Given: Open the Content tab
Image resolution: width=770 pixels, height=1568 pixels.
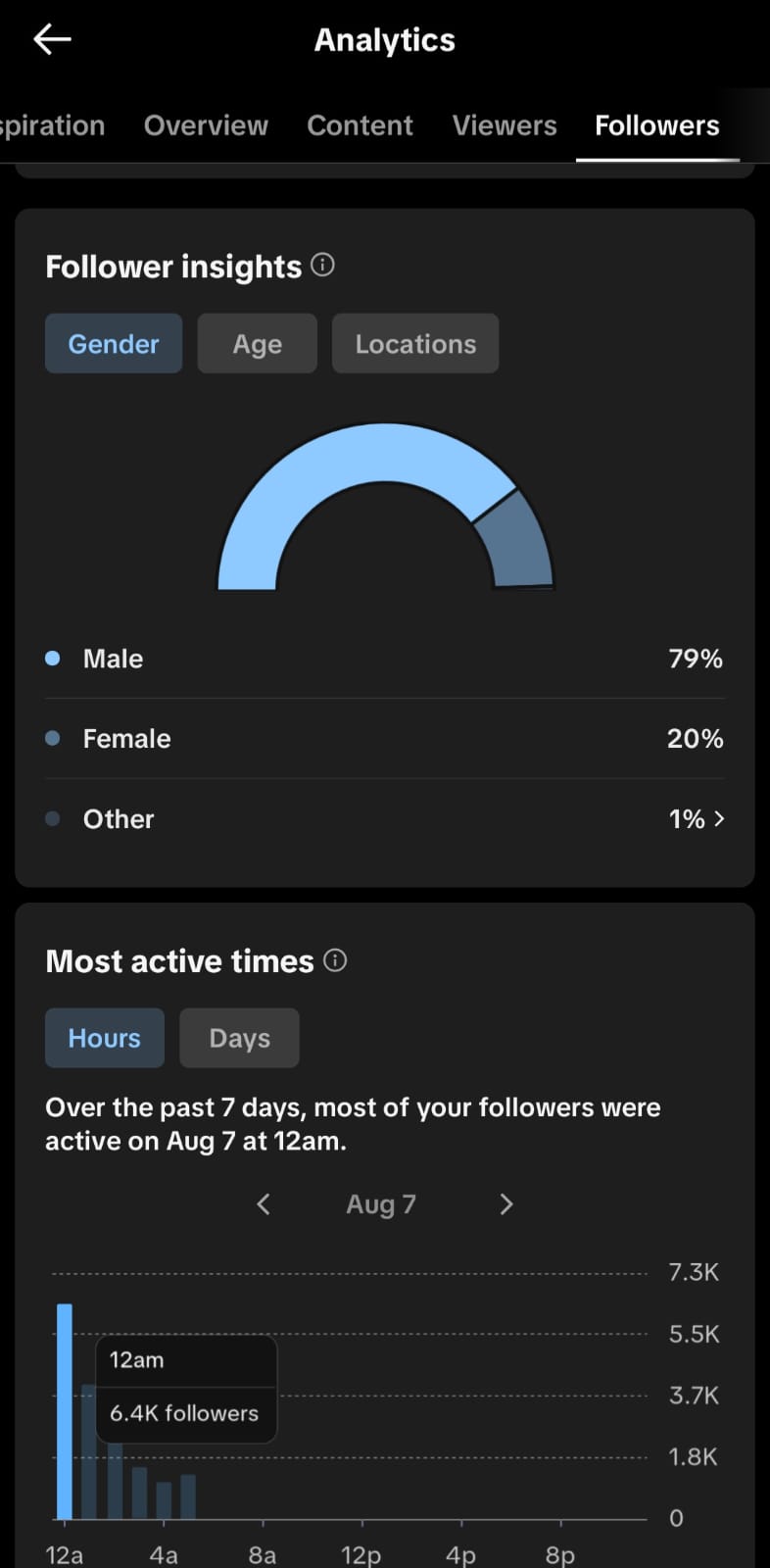Looking at the screenshot, I should tap(360, 125).
